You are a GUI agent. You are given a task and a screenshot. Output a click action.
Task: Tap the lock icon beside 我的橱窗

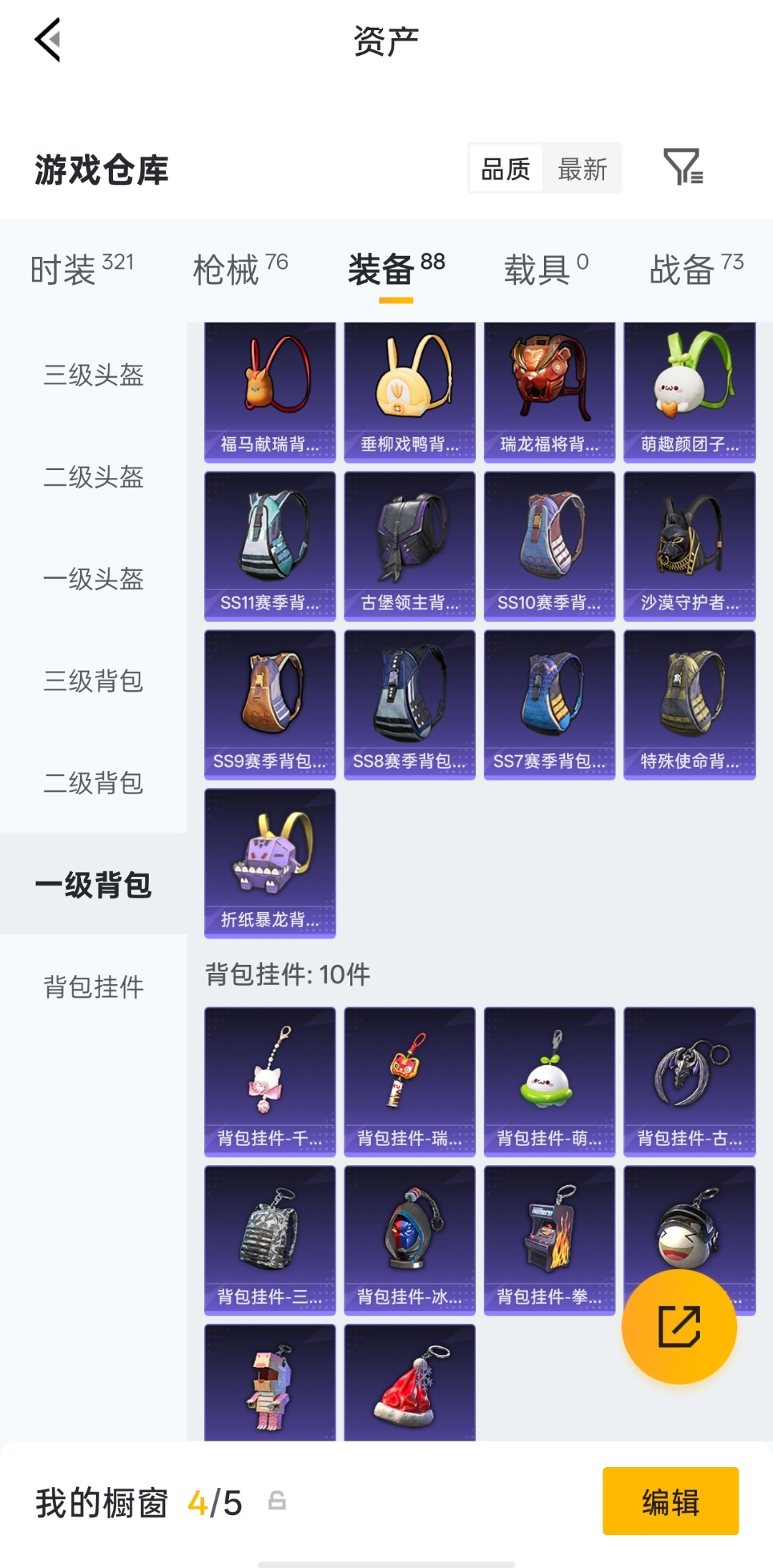(277, 1500)
